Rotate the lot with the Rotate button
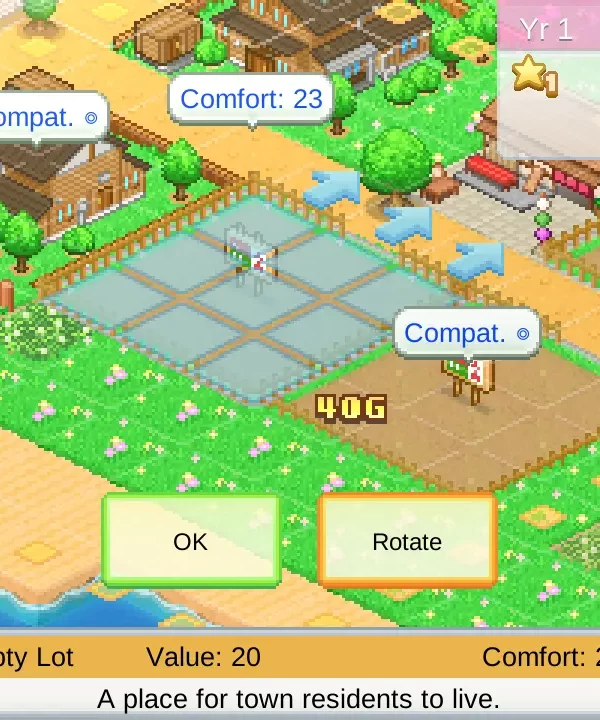This screenshot has width=600, height=720. [407, 541]
